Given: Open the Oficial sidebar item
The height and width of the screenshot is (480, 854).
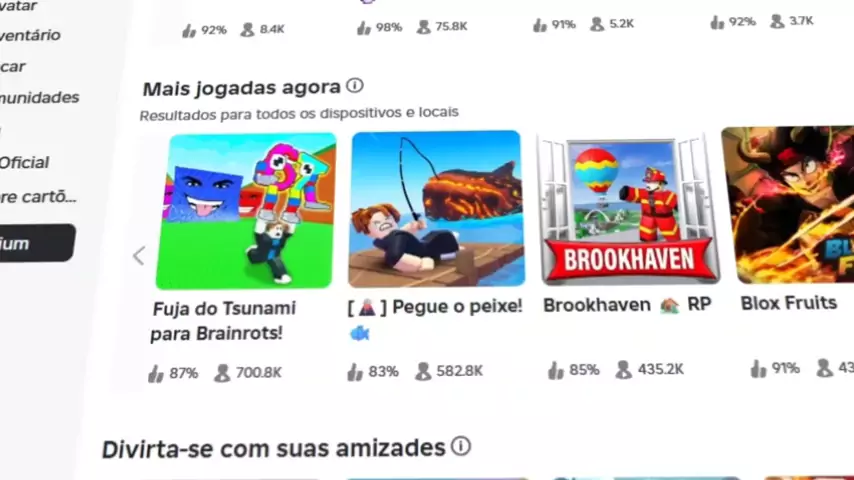Looking at the screenshot, I should point(25,162).
